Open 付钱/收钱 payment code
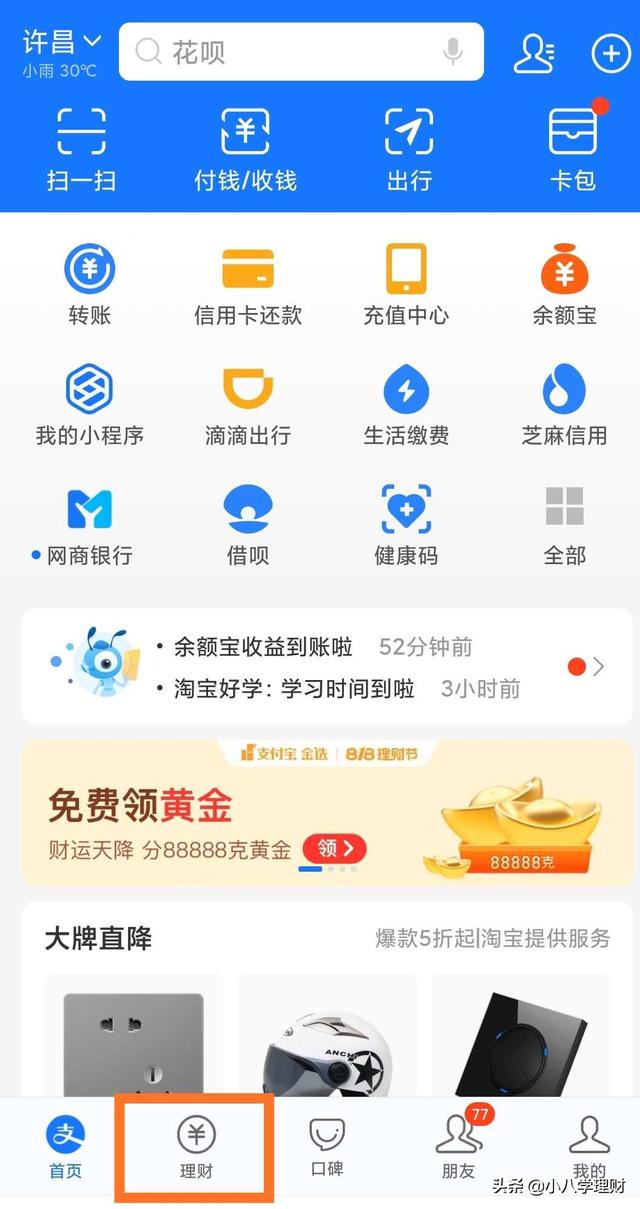Screen dimensions: 640x1209 click(245, 150)
